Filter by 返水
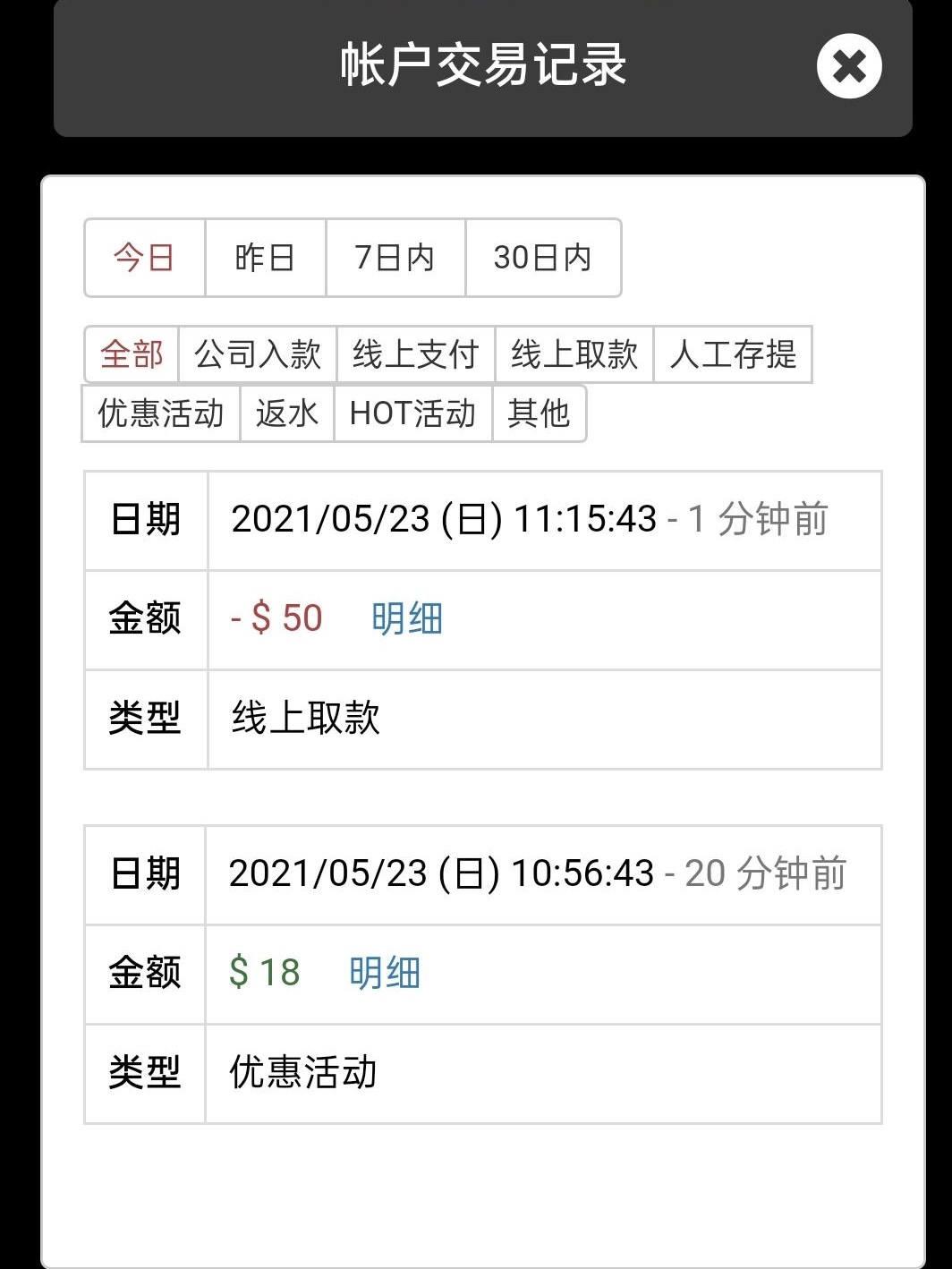Image resolution: width=952 pixels, height=1269 pixels. click(287, 413)
